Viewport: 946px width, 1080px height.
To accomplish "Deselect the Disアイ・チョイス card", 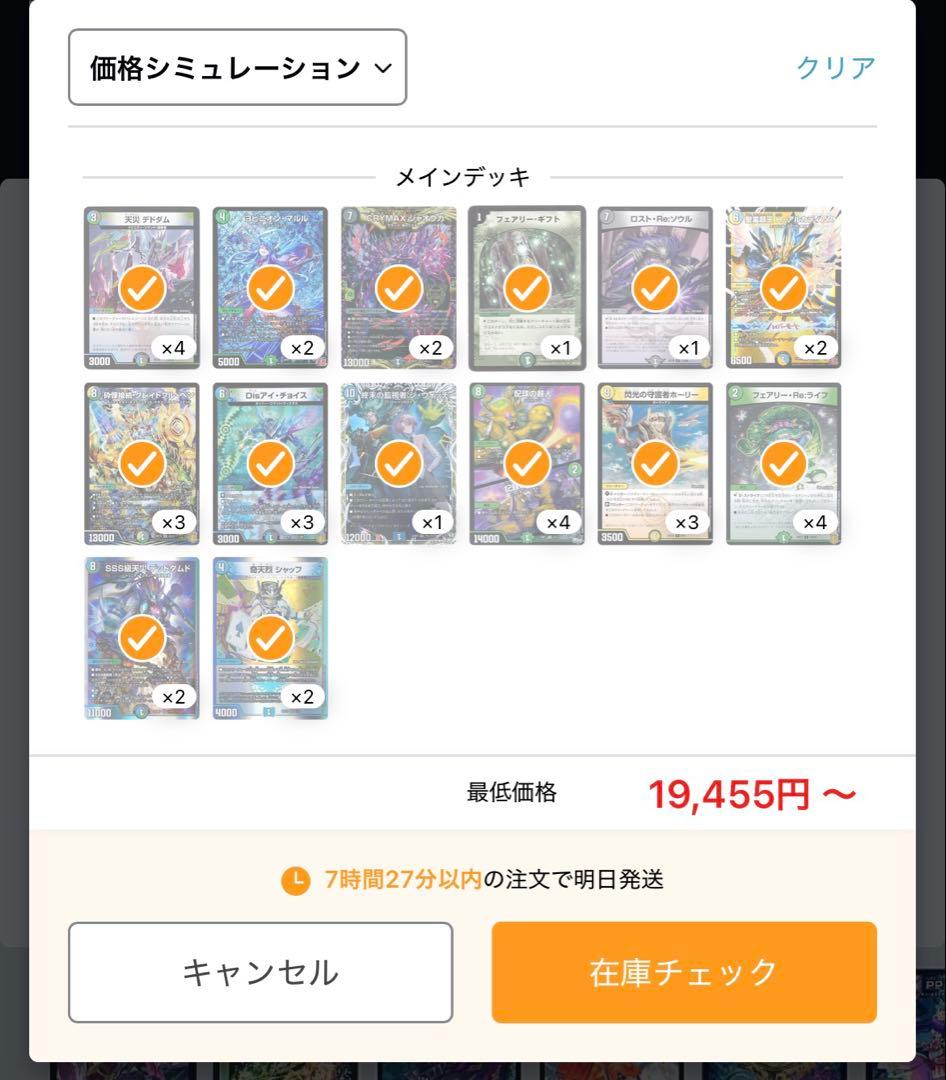I will point(269,462).
